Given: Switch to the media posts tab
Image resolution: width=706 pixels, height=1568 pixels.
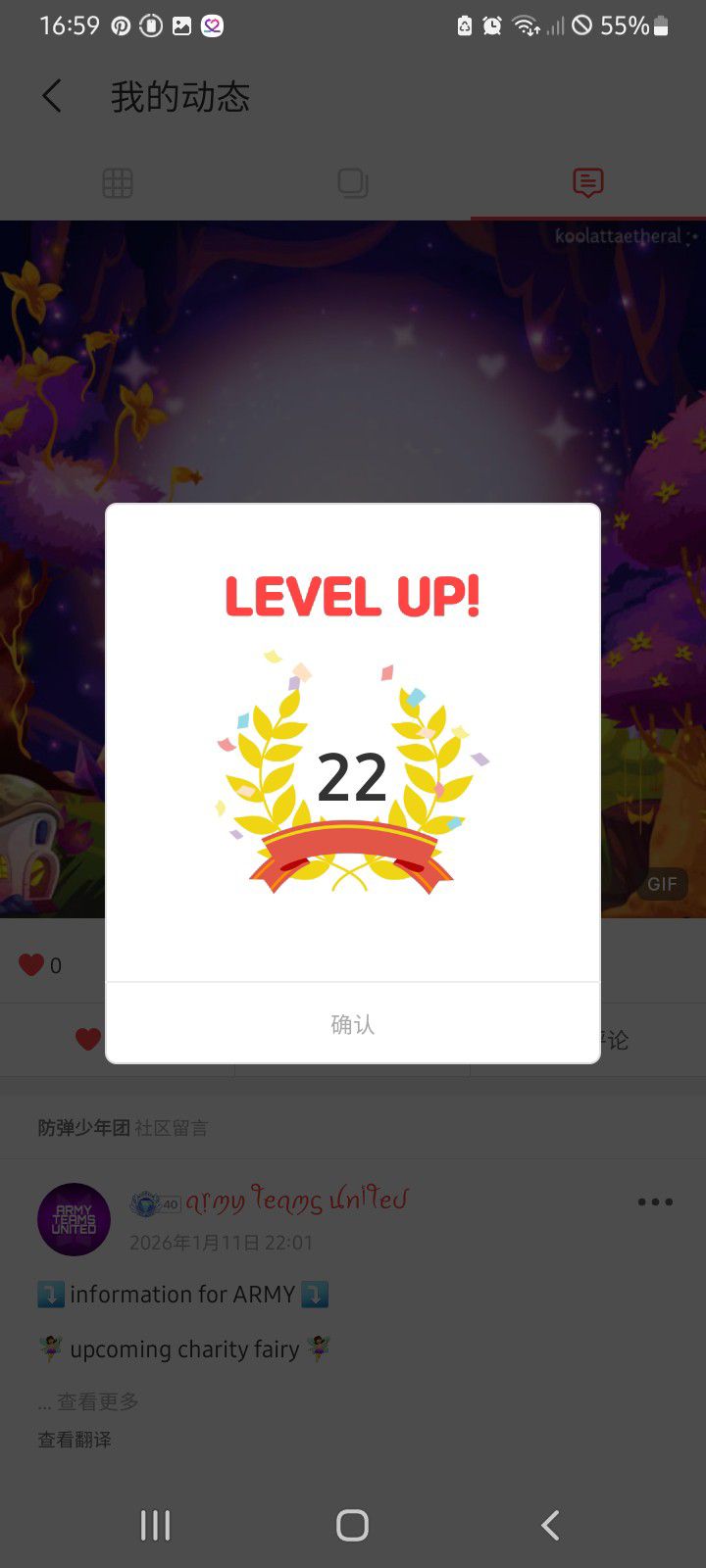Looking at the screenshot, I should tap(353, 183).
